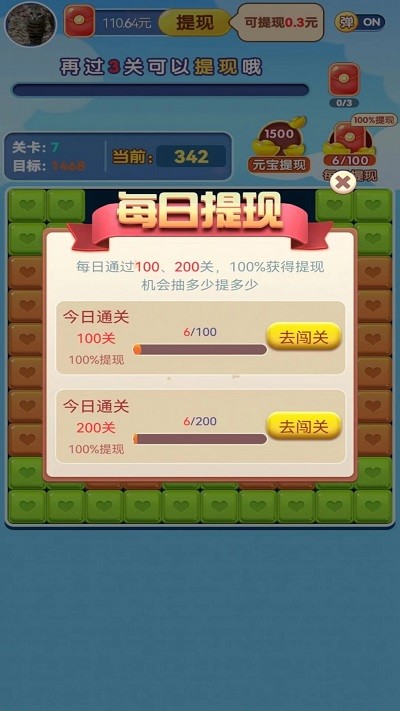The image size is (400, 711).
Task: Tap the 0/3 red envelope
Action: tap(344, 85)
